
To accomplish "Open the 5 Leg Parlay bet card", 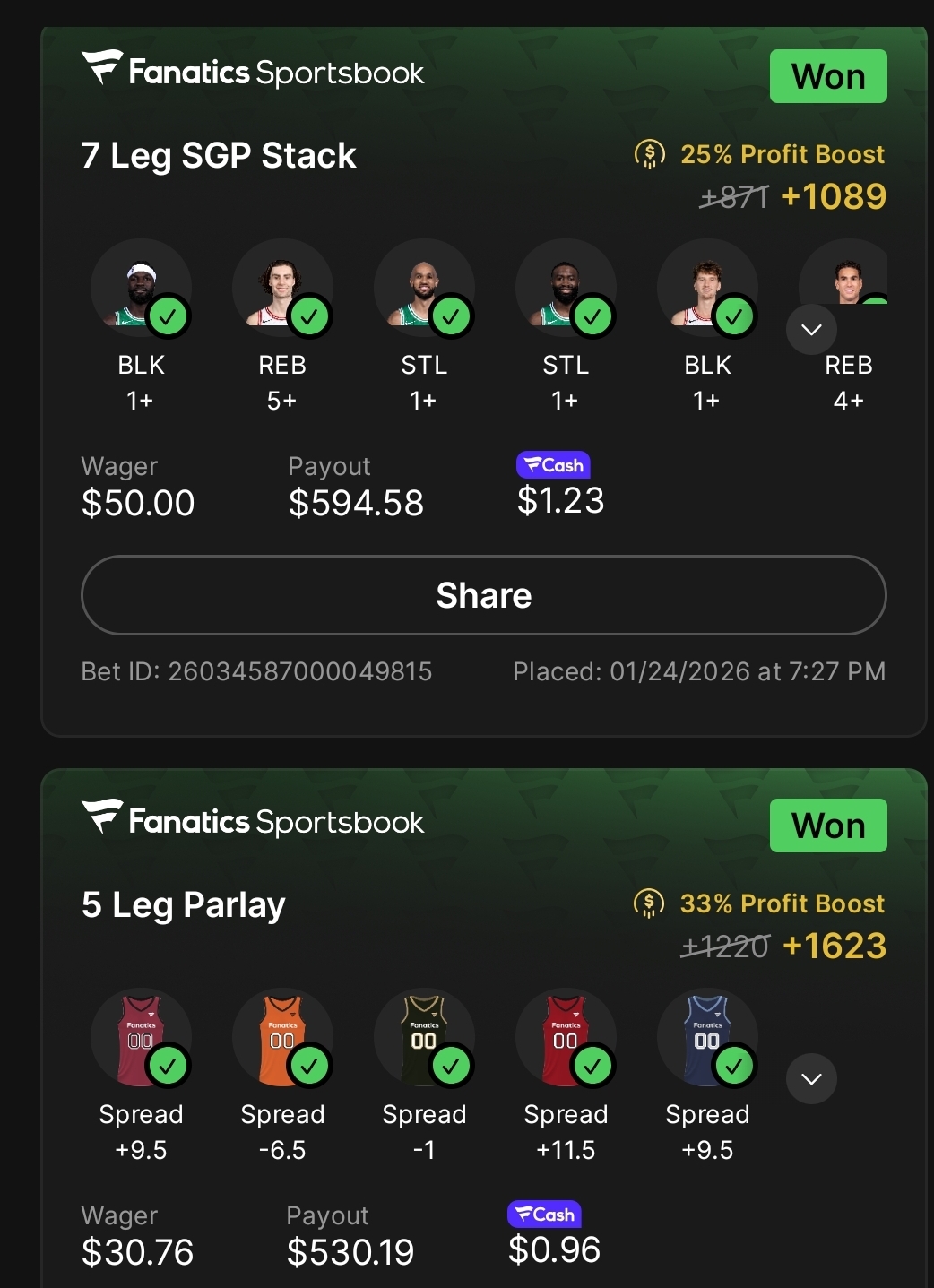I will [184, 905].
